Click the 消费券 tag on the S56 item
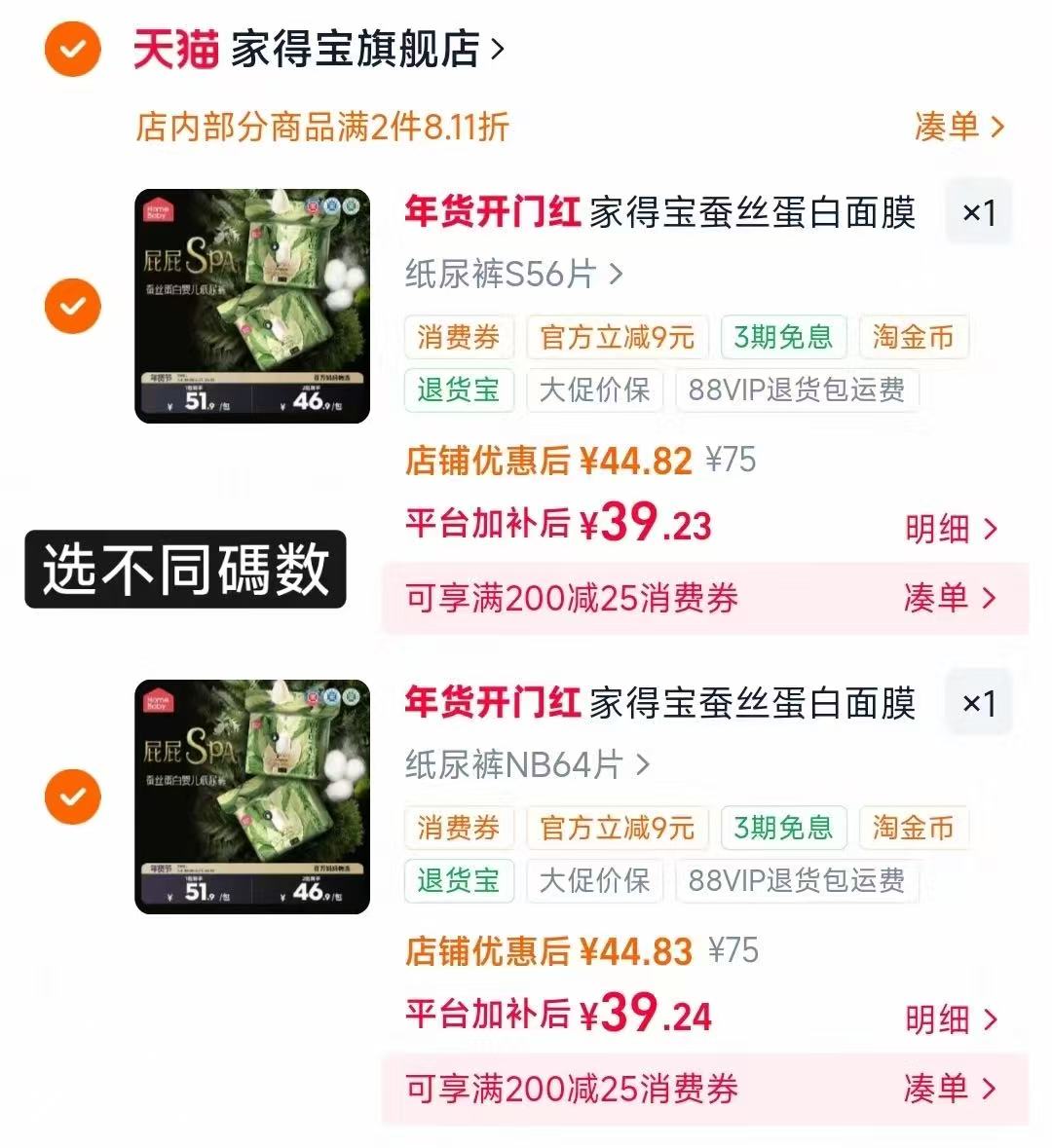Viewport: 1052px width, 1148px height. pos(459,338)
